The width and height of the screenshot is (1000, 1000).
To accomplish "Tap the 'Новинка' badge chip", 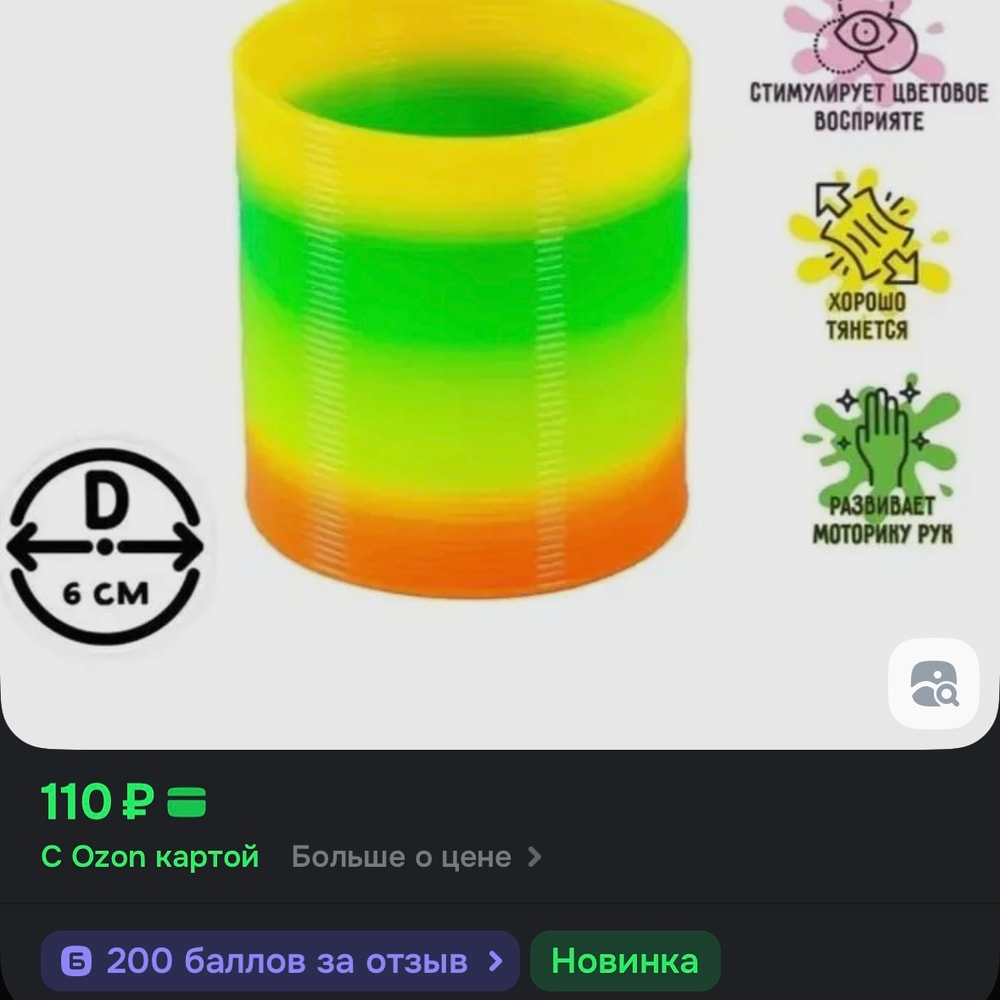I will [625, 961].
